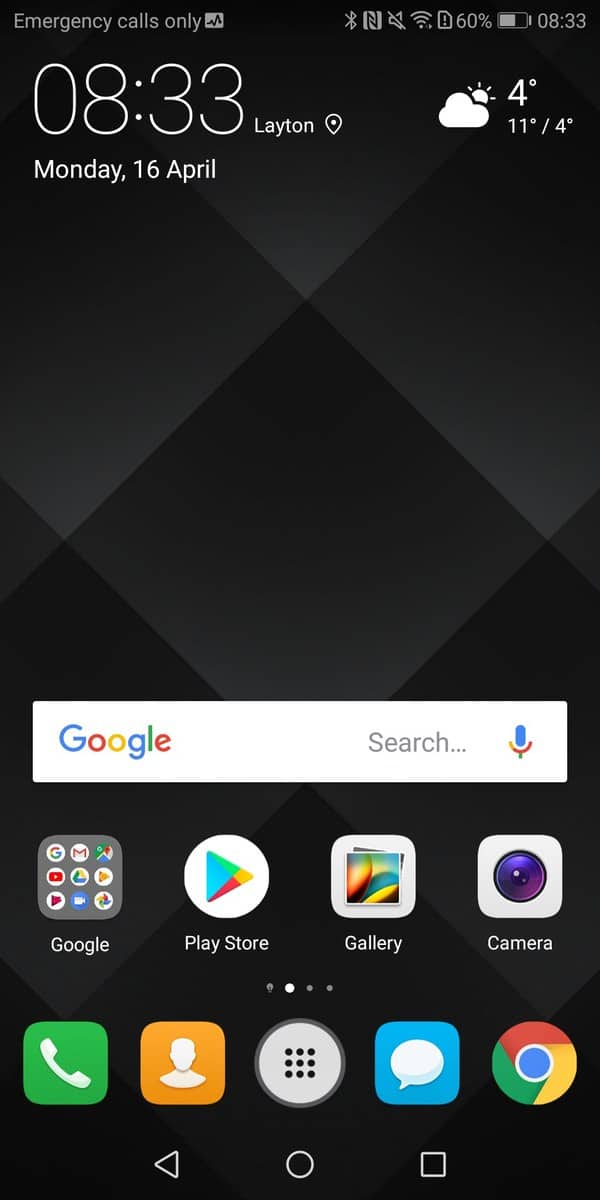Start voice search with the microphone

tap(520, 742)
